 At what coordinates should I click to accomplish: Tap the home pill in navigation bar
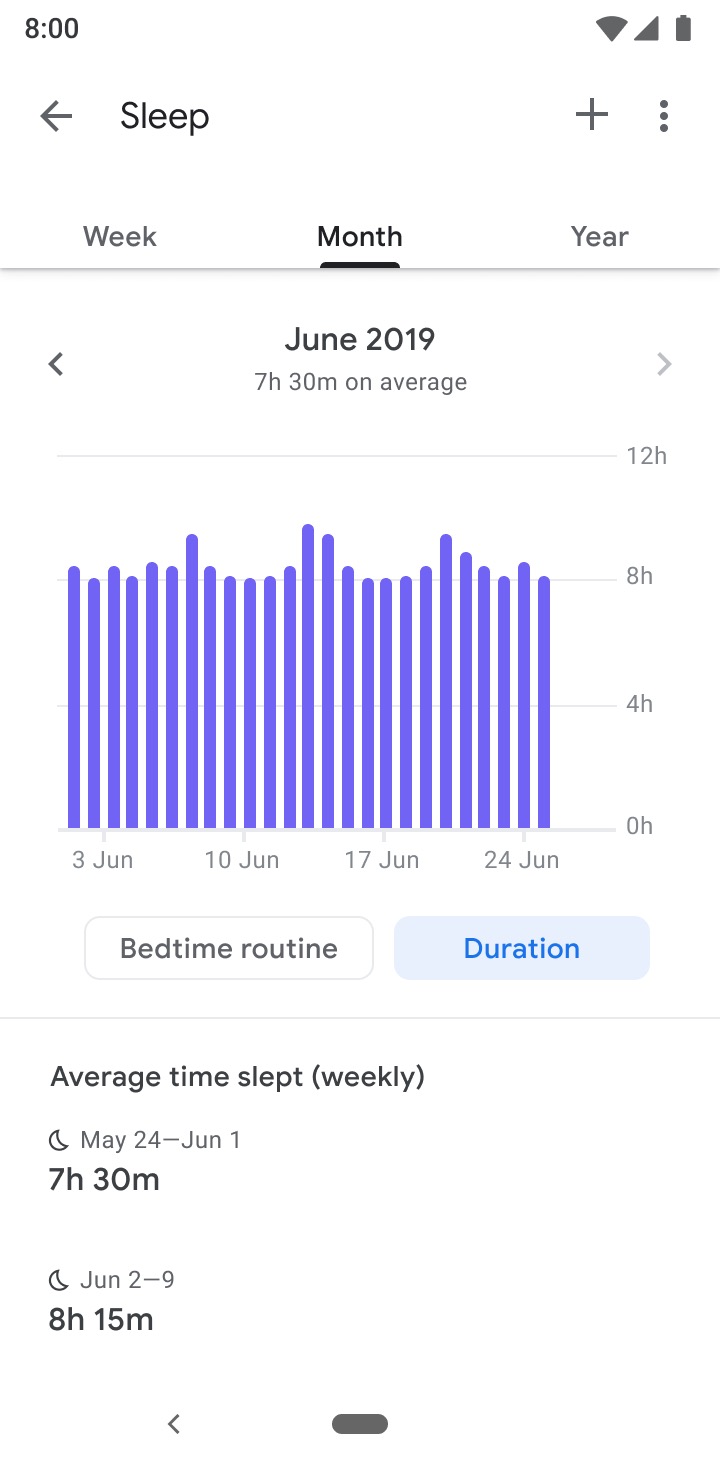(360, 1424)
